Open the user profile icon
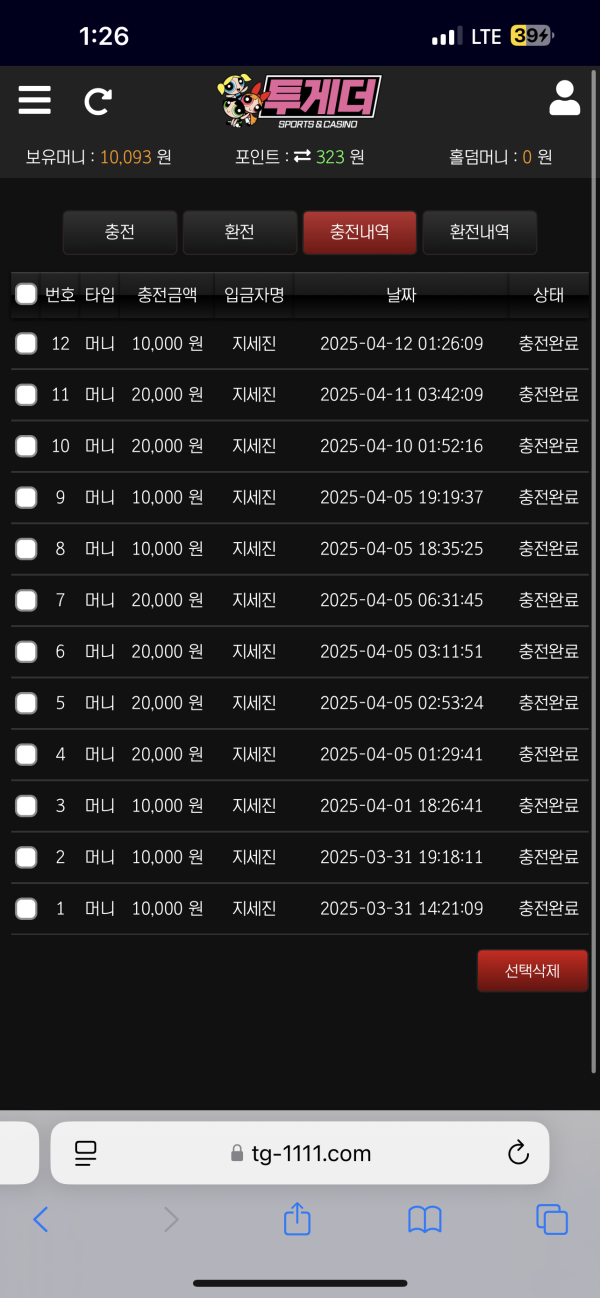Image resolution: width=600 pixels, height=1298 pixels. pyautogui.click(x=565, y=99)
